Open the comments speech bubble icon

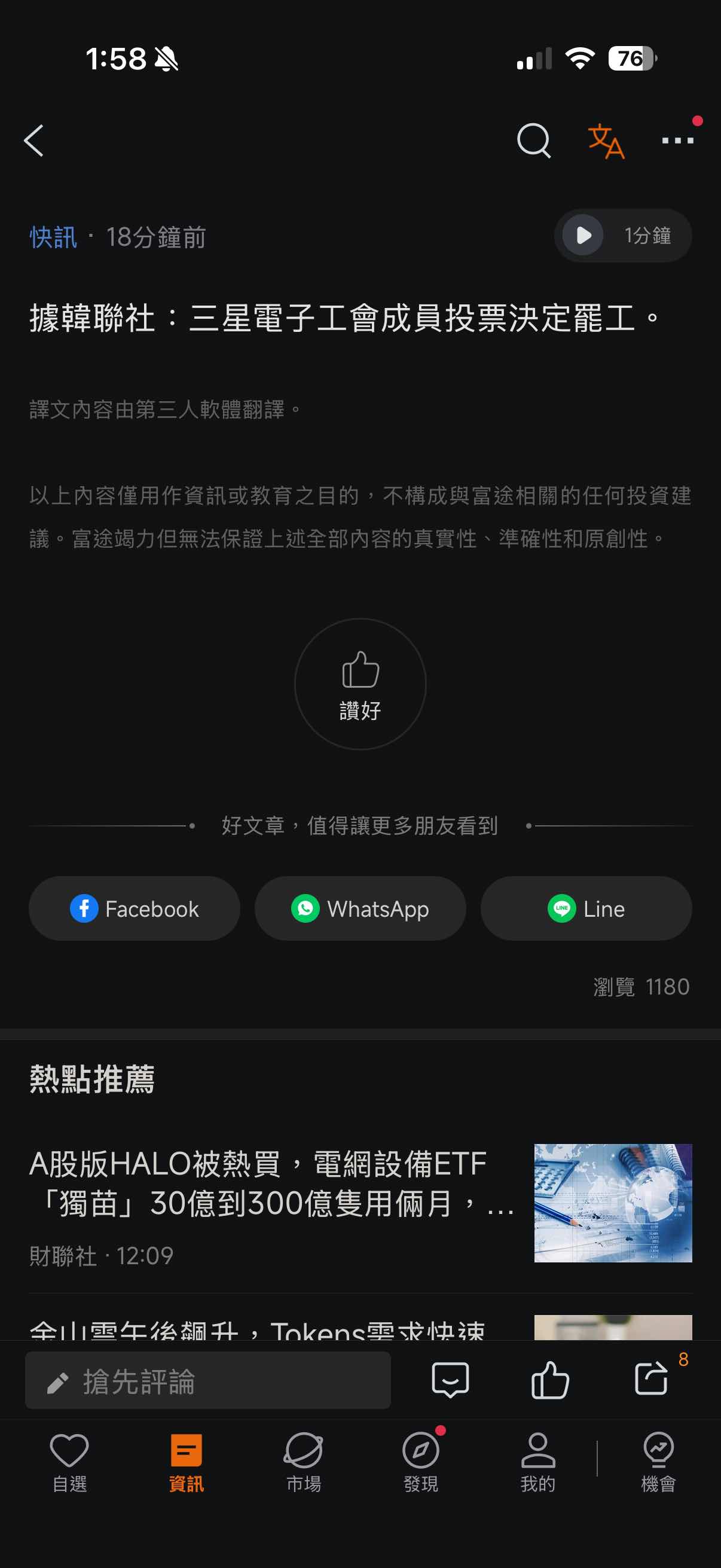point(450,1379)
